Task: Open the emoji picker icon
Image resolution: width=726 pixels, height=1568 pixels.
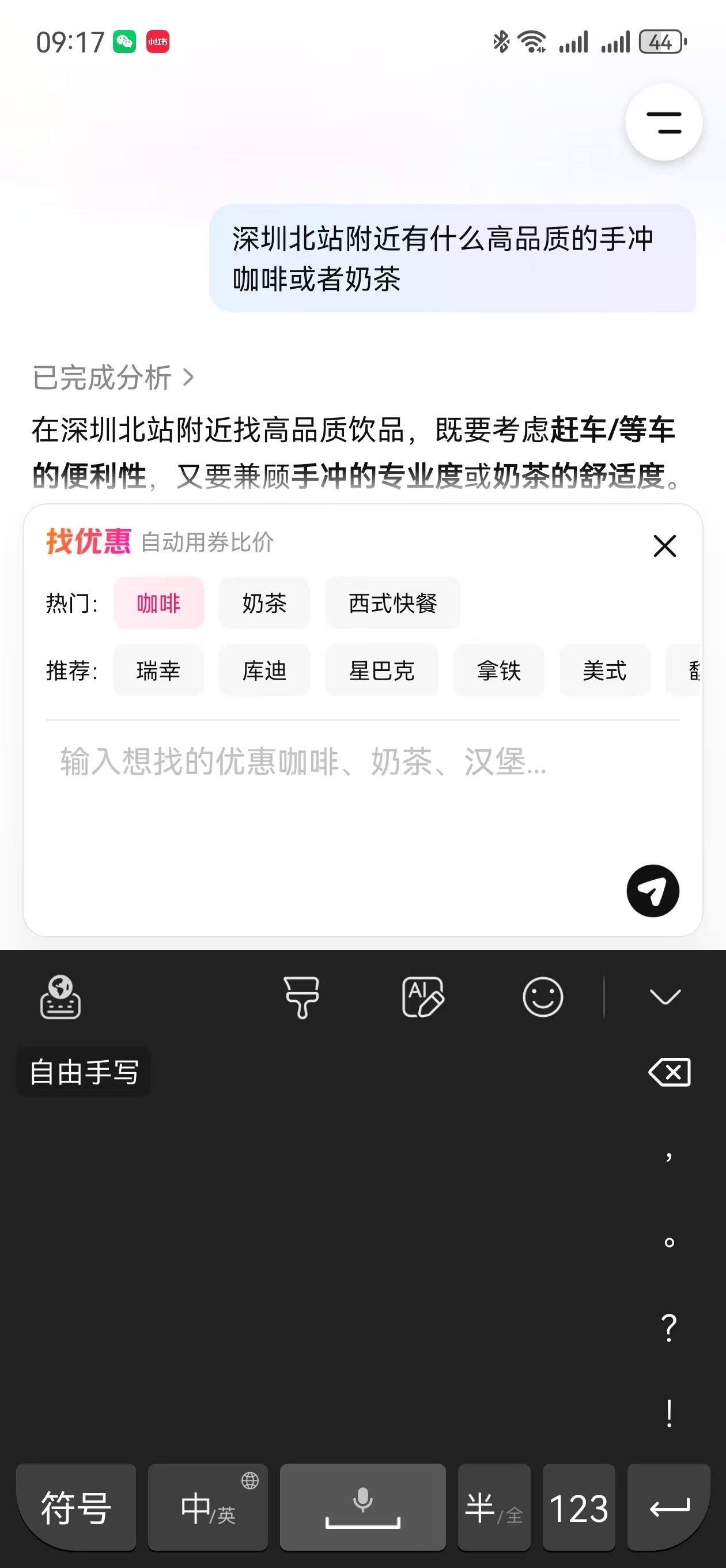Action: point(542,998)
